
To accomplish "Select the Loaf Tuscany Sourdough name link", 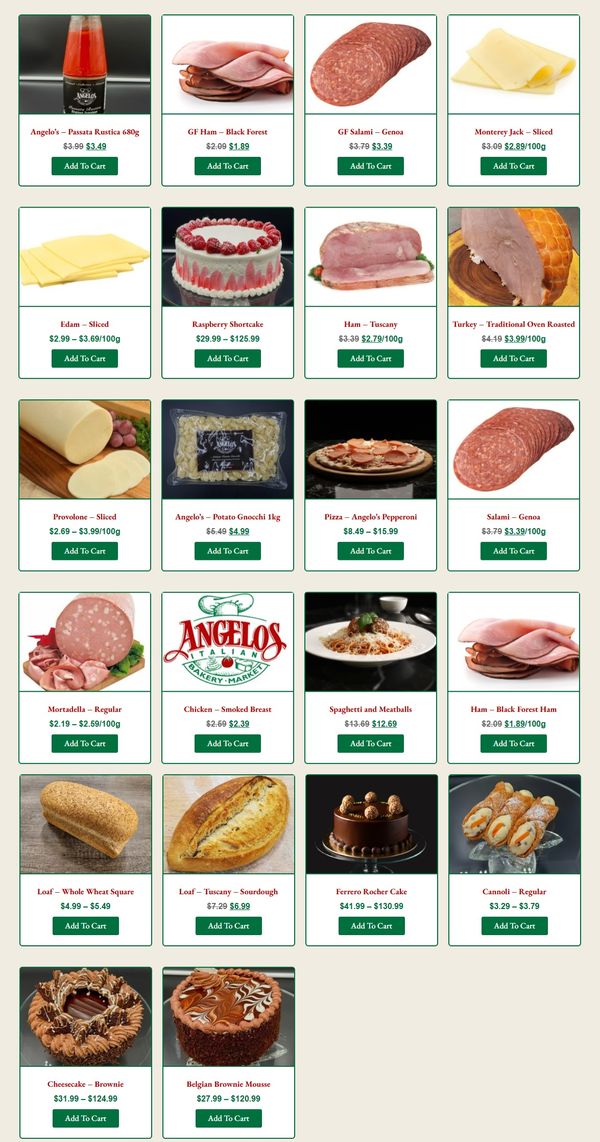I will click(228, 892).
